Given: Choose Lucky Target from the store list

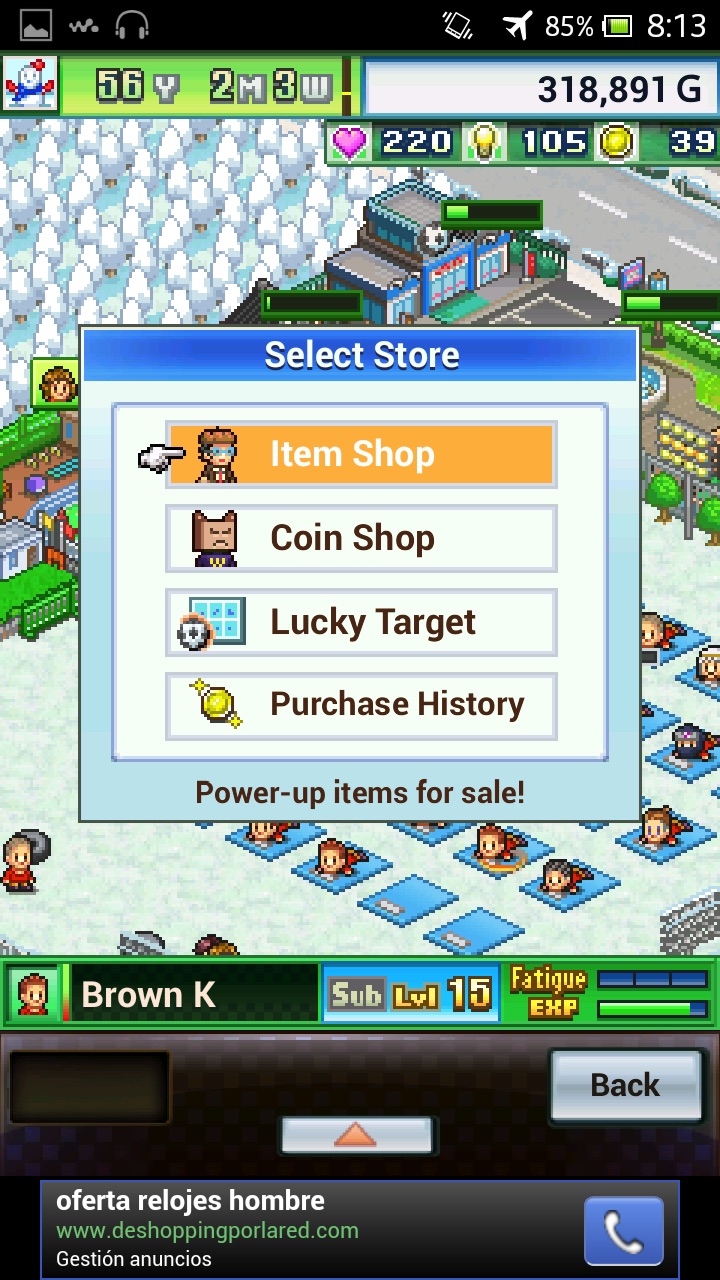Looking at the screenshot, I should (x=360, y=622).
